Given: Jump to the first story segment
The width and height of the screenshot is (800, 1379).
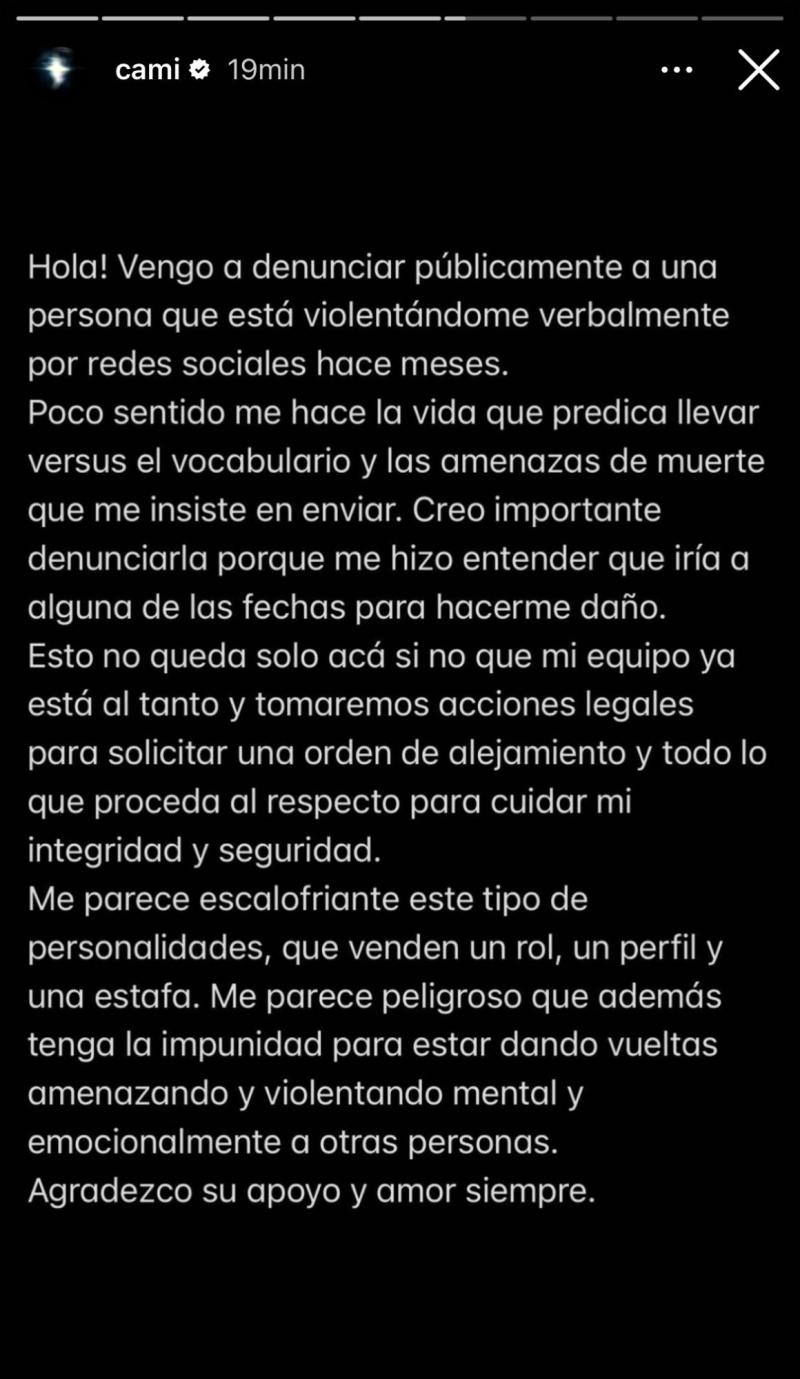Looking at the screenshot, I should (x=57, y=16).
